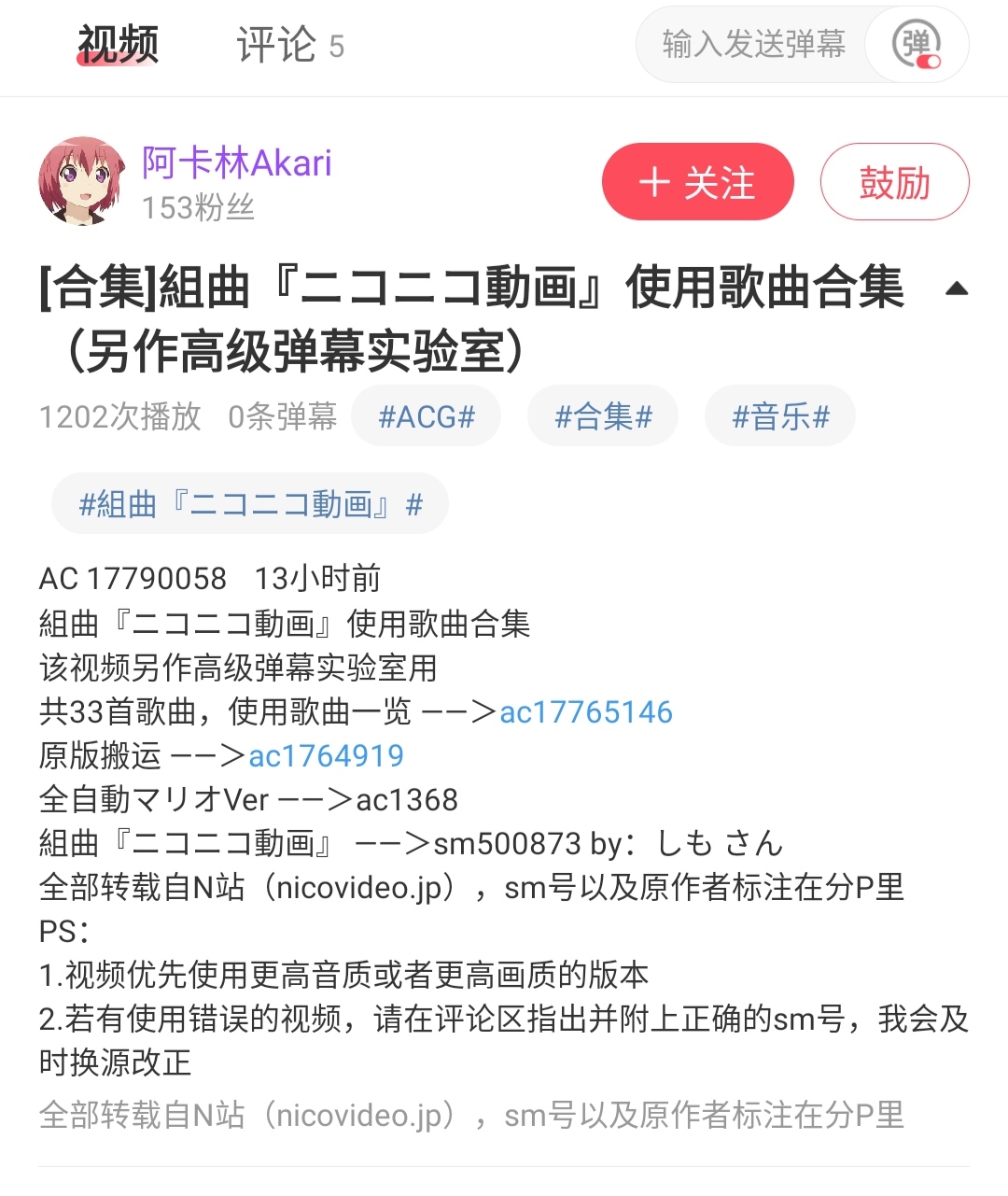Toggle the 弹 danmaku switch

point(917,45)
